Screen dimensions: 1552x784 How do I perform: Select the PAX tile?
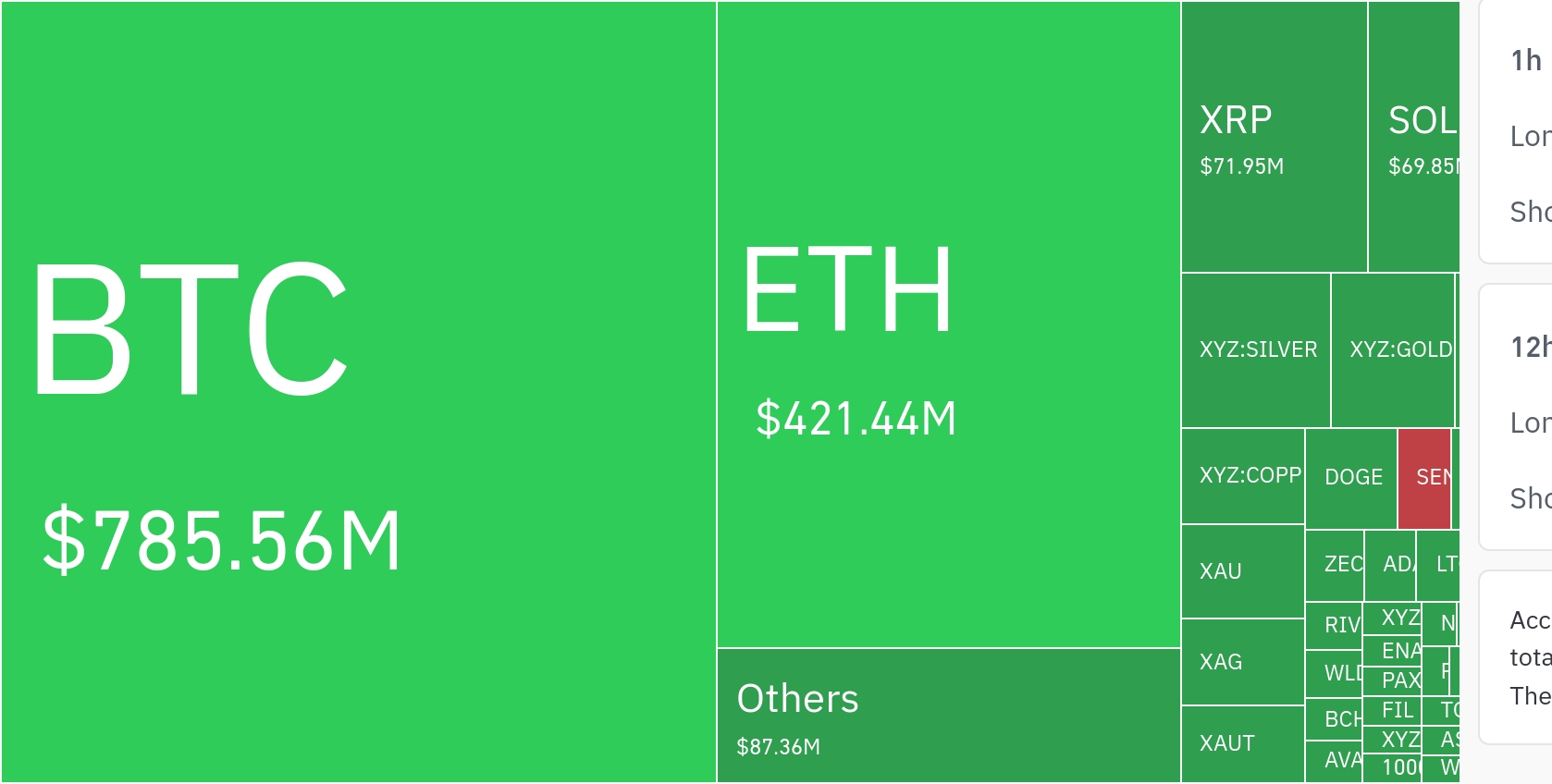coord(1393,680)
